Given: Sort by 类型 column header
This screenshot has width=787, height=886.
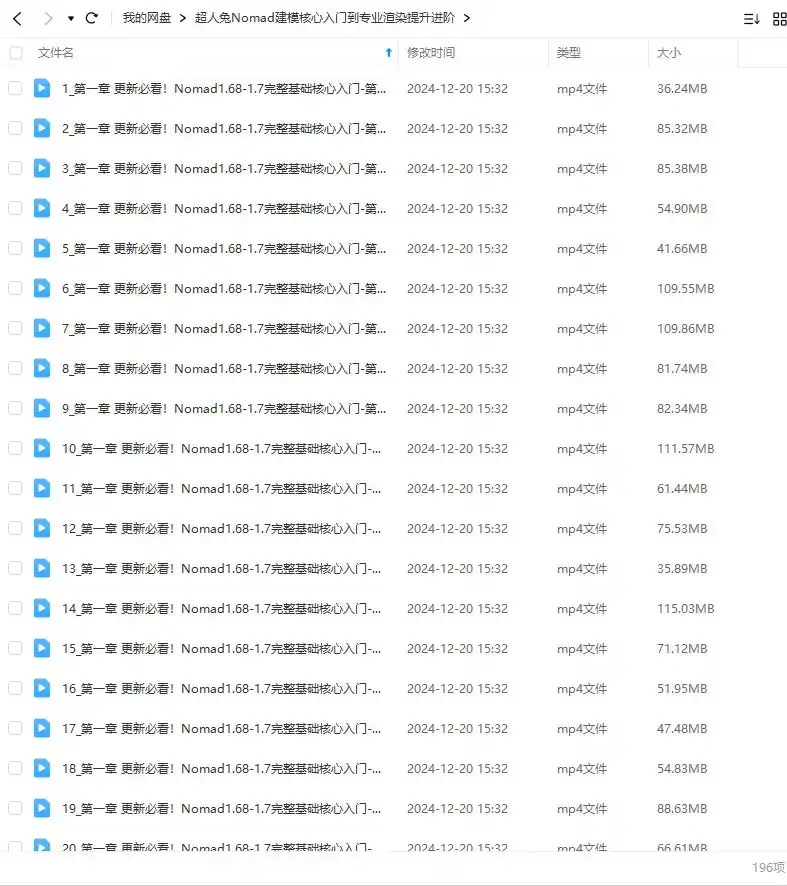Looking at the screenshot, I should coord(568,52).
